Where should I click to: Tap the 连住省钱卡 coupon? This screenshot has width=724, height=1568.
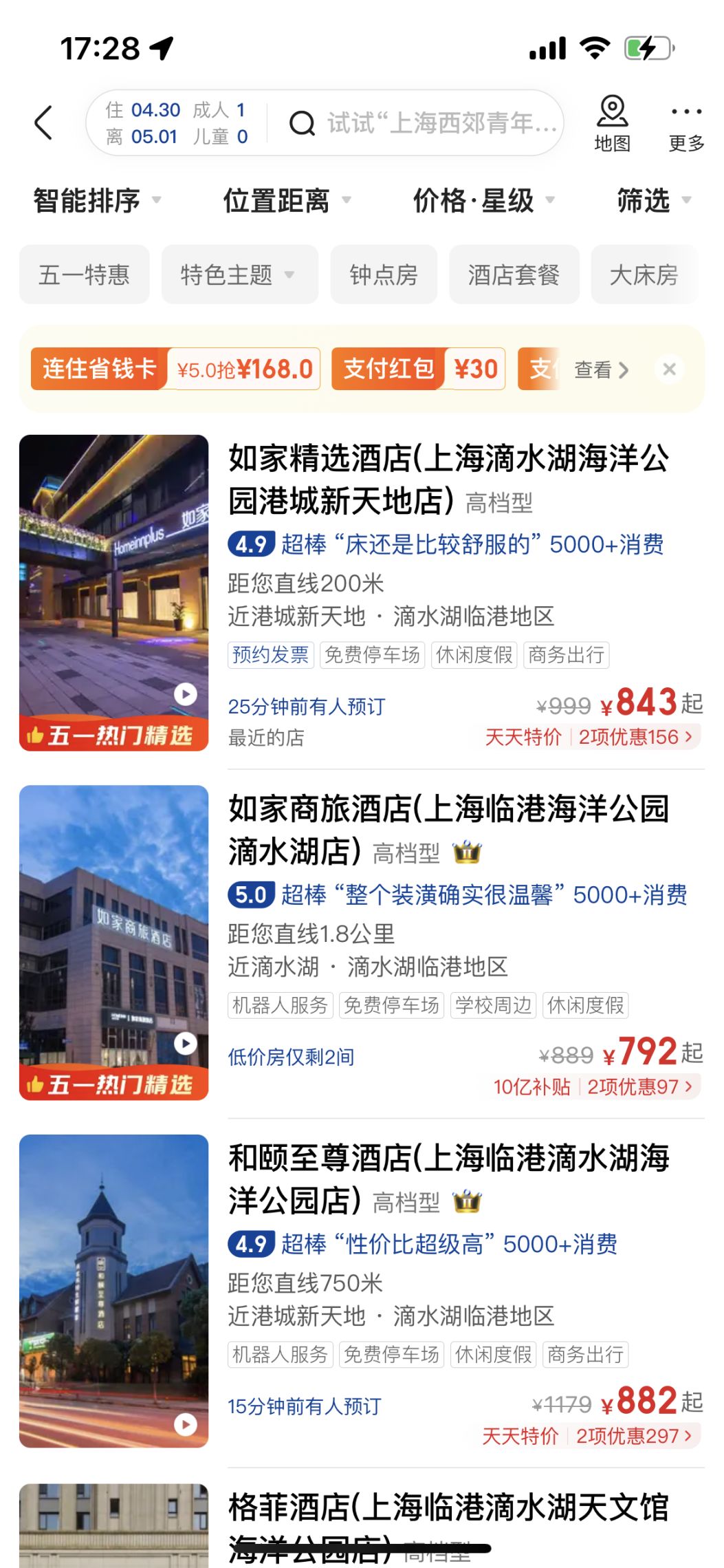point(175,369)
